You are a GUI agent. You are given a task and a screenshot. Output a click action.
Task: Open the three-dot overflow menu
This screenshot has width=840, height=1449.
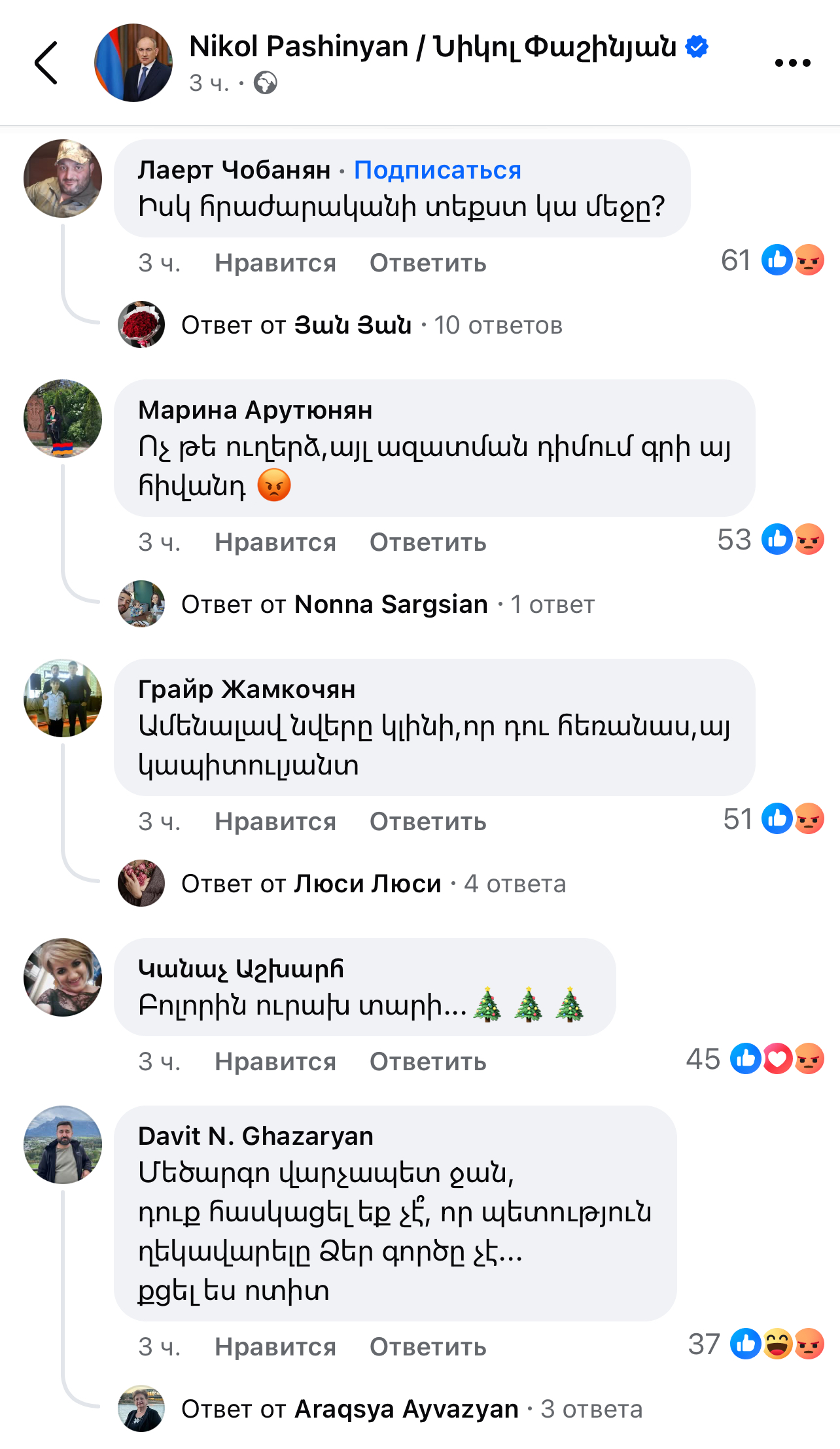tap(792, 63)
